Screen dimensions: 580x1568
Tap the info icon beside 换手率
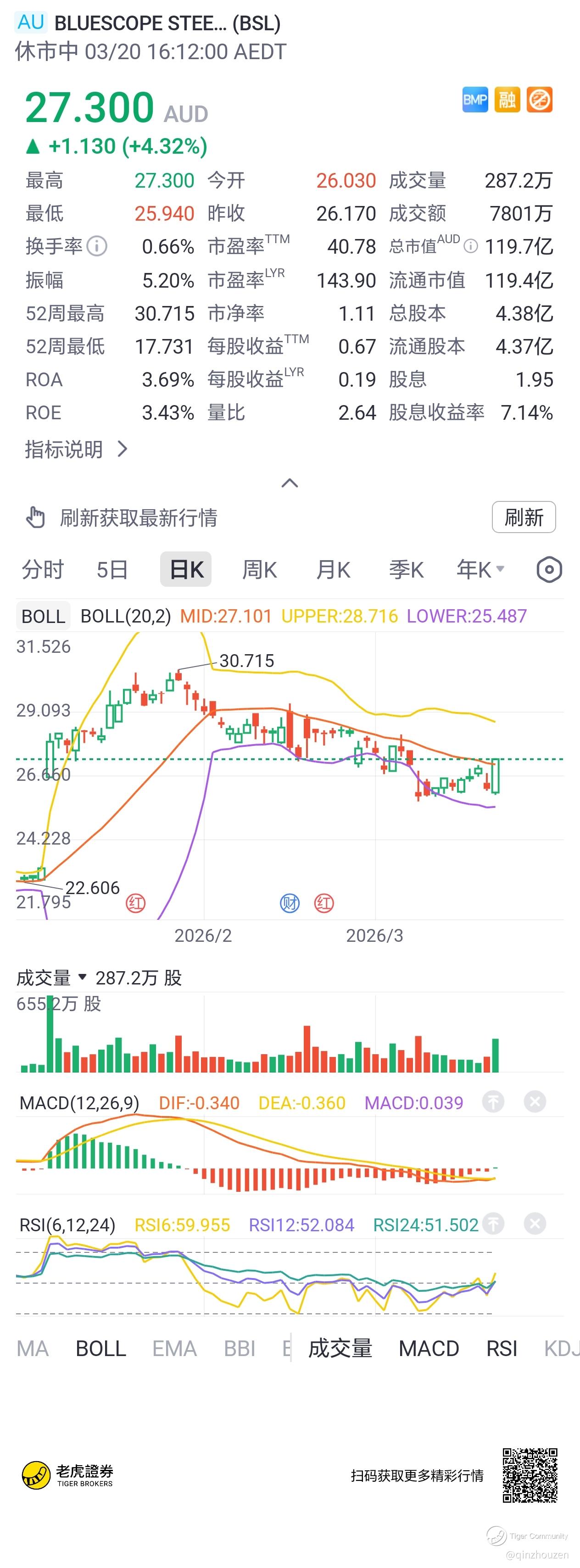[x=97, y=246]
